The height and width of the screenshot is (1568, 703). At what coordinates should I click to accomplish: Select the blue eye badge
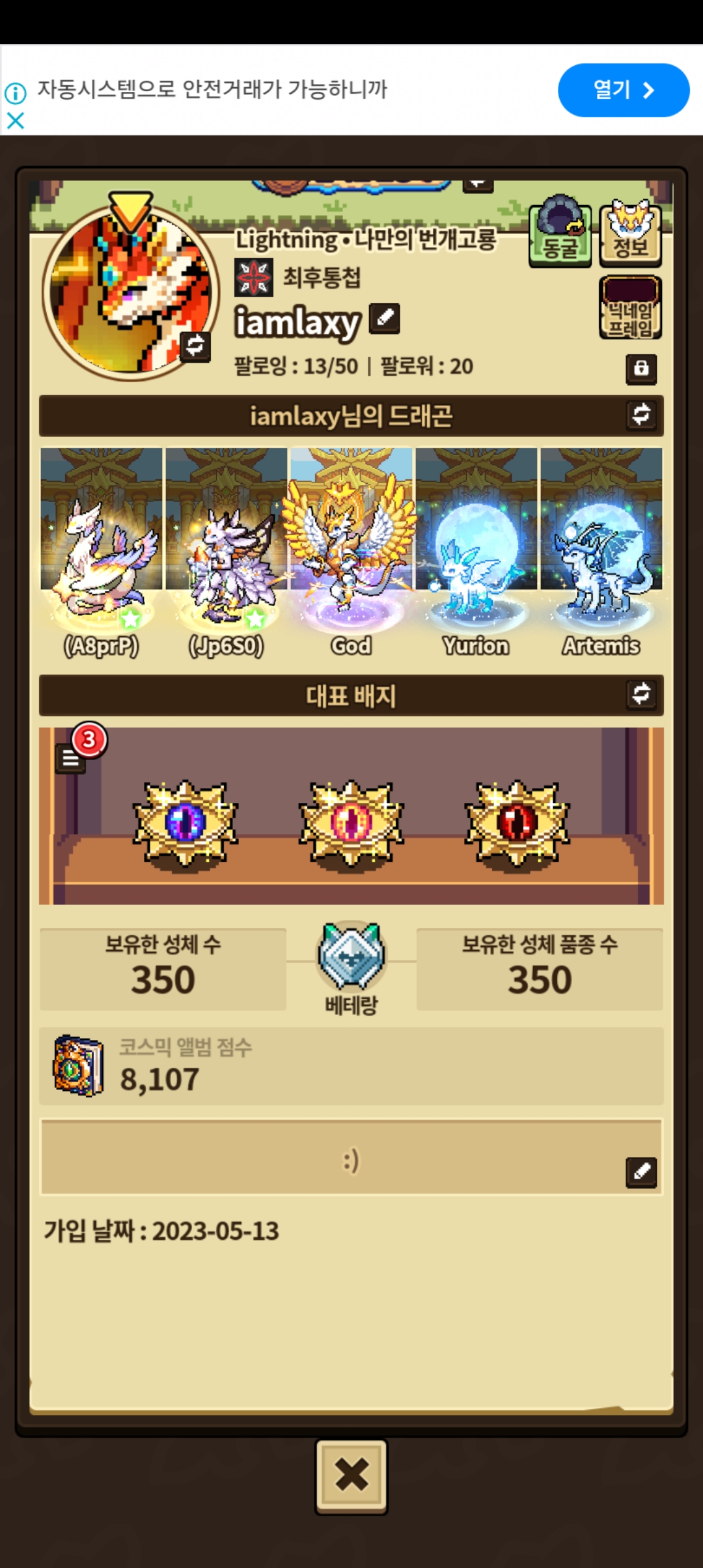(186, 823)
